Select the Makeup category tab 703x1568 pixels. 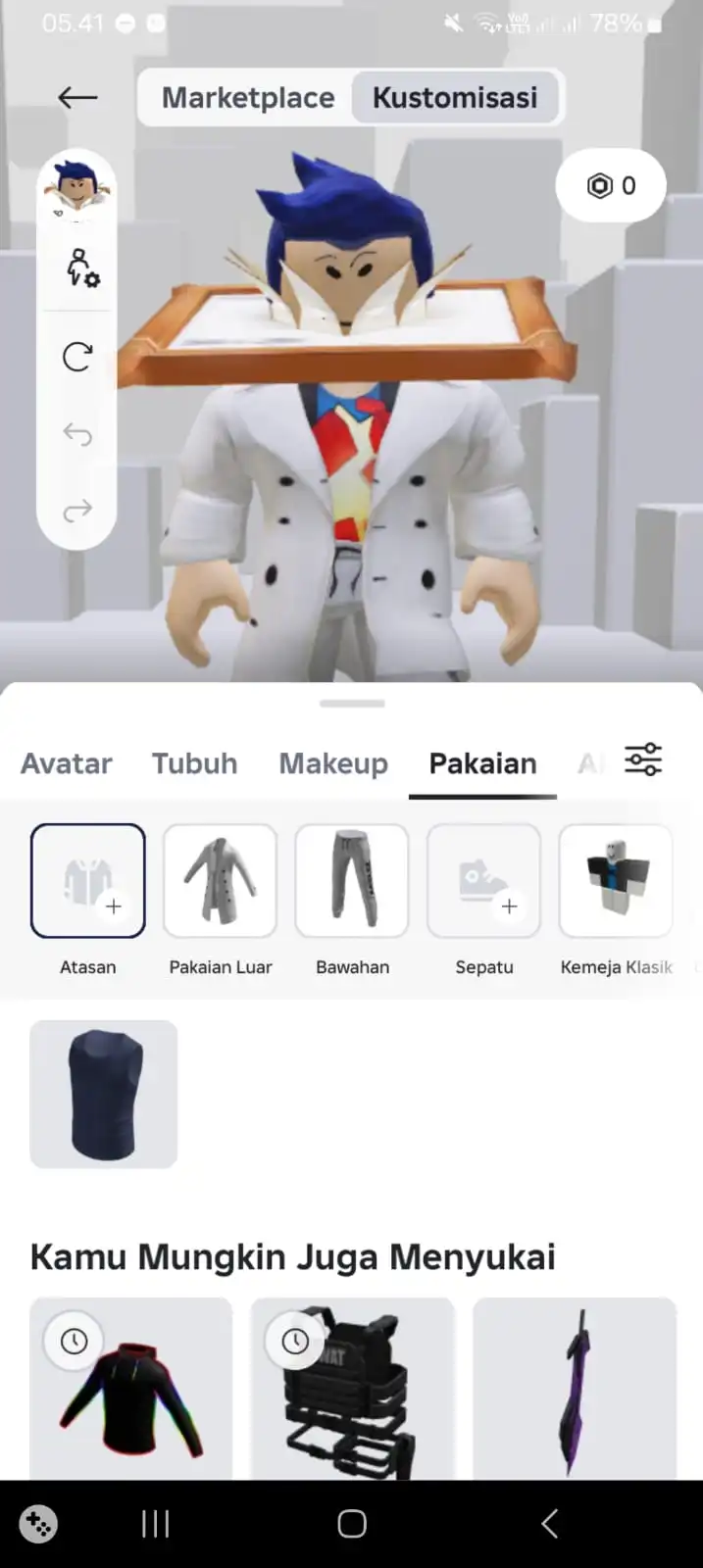tap(333, 763)
